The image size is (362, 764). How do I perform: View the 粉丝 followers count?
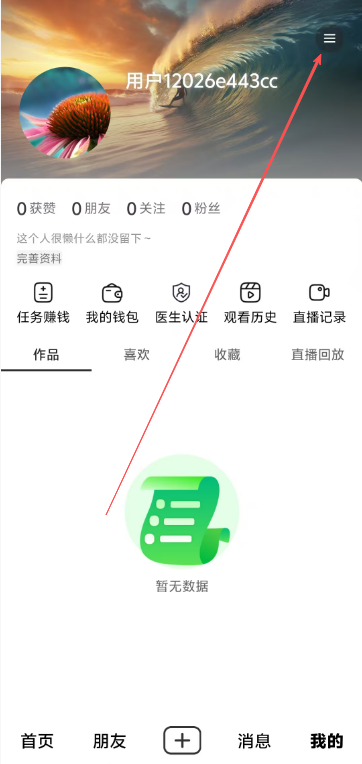(201, 209)
